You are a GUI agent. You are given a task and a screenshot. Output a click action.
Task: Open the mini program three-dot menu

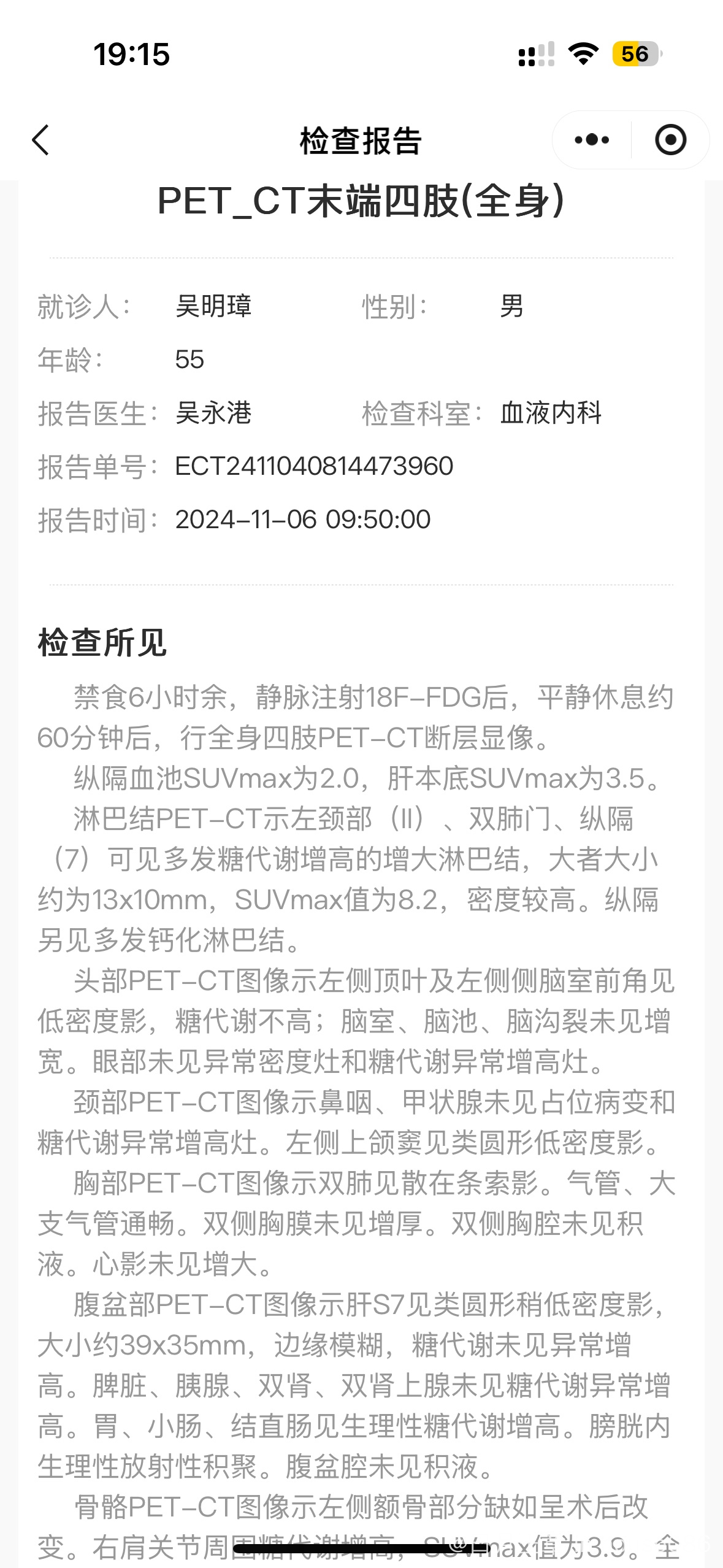pos(592,140)
